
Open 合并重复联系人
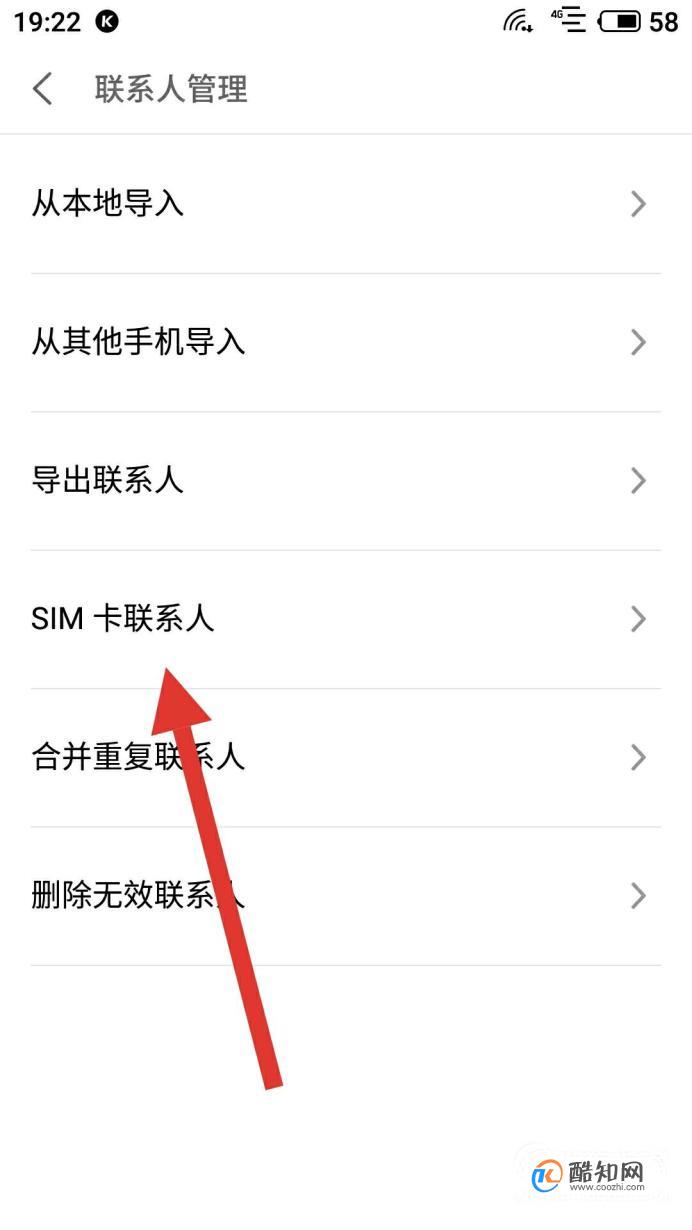pyautogui.click(x=346, y=758)
